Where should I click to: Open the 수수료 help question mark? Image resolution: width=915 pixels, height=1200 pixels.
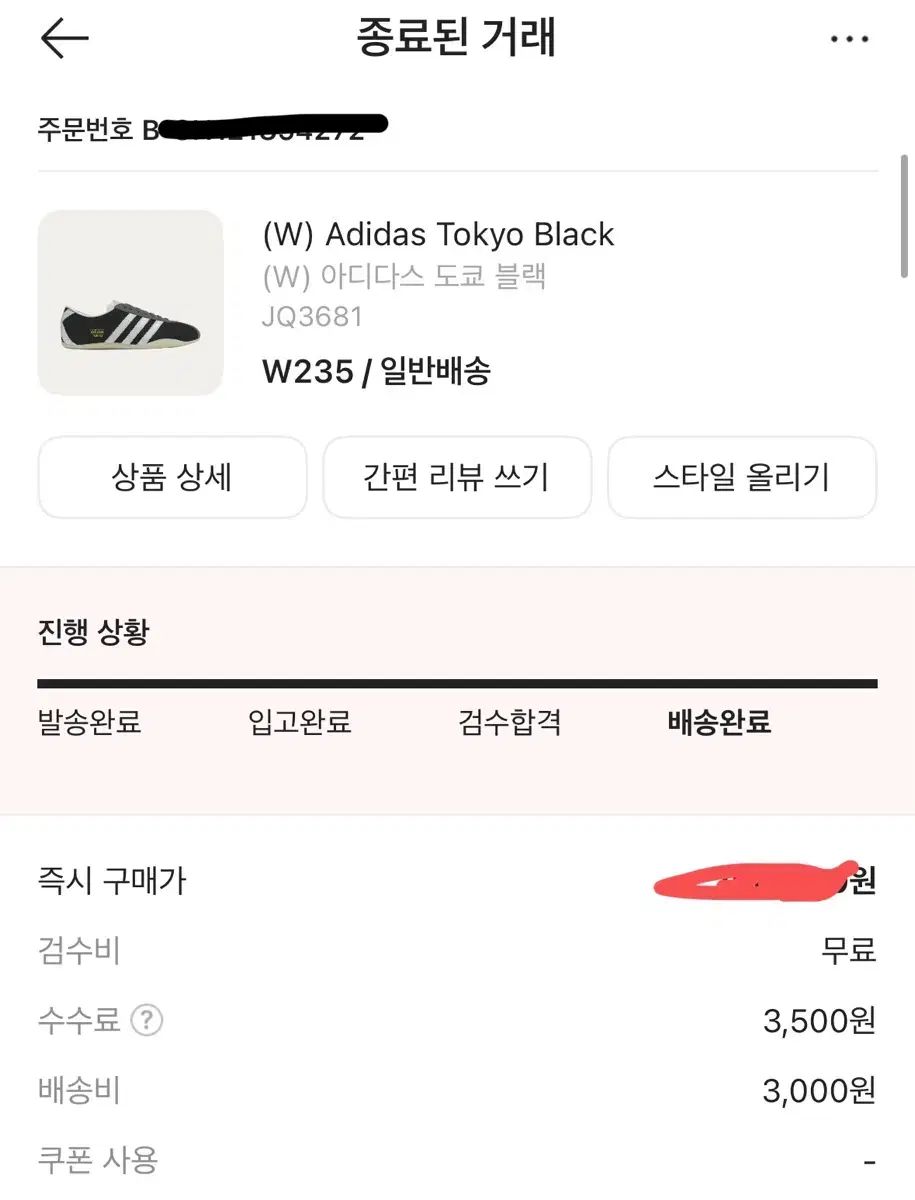tap(148, 1021)
